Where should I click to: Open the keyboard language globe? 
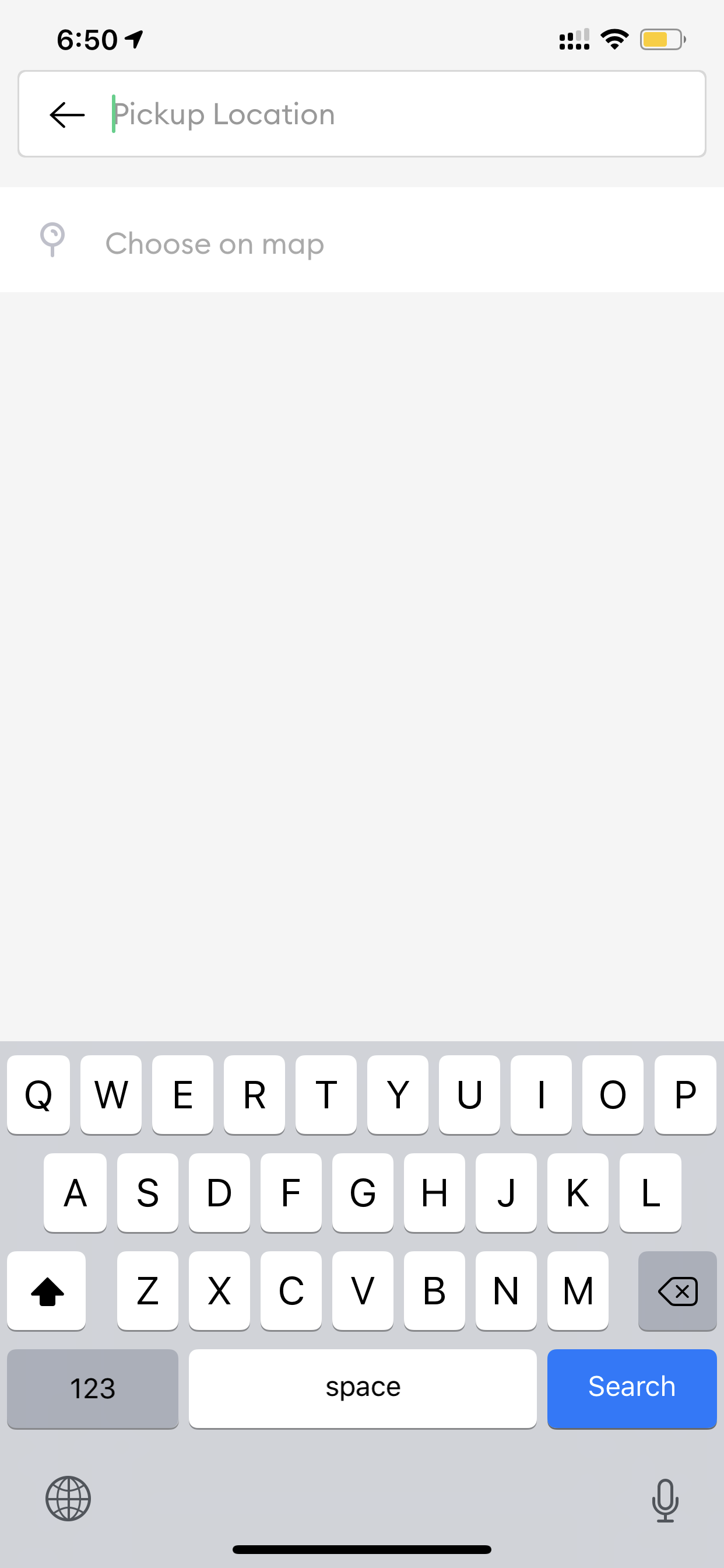[x=68, y=1499]
